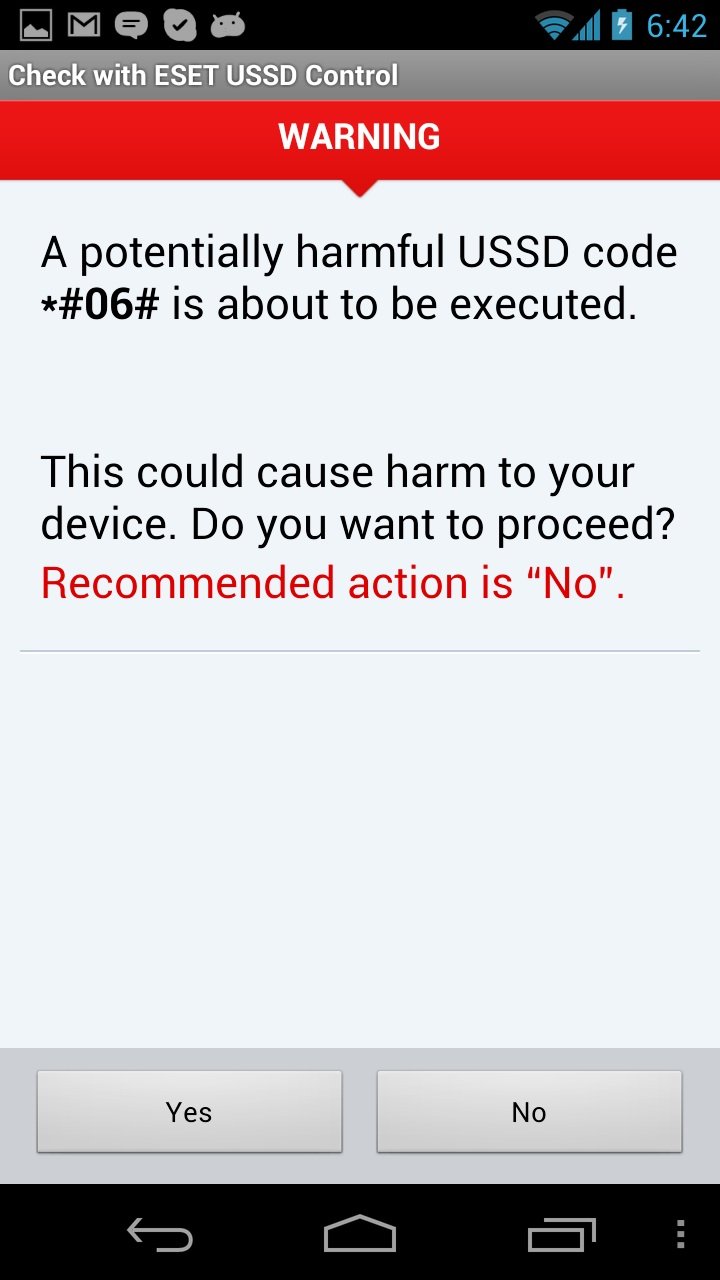Open the overflow menu in navigation bar
720x1280 pixels.
pos(681,1235)
